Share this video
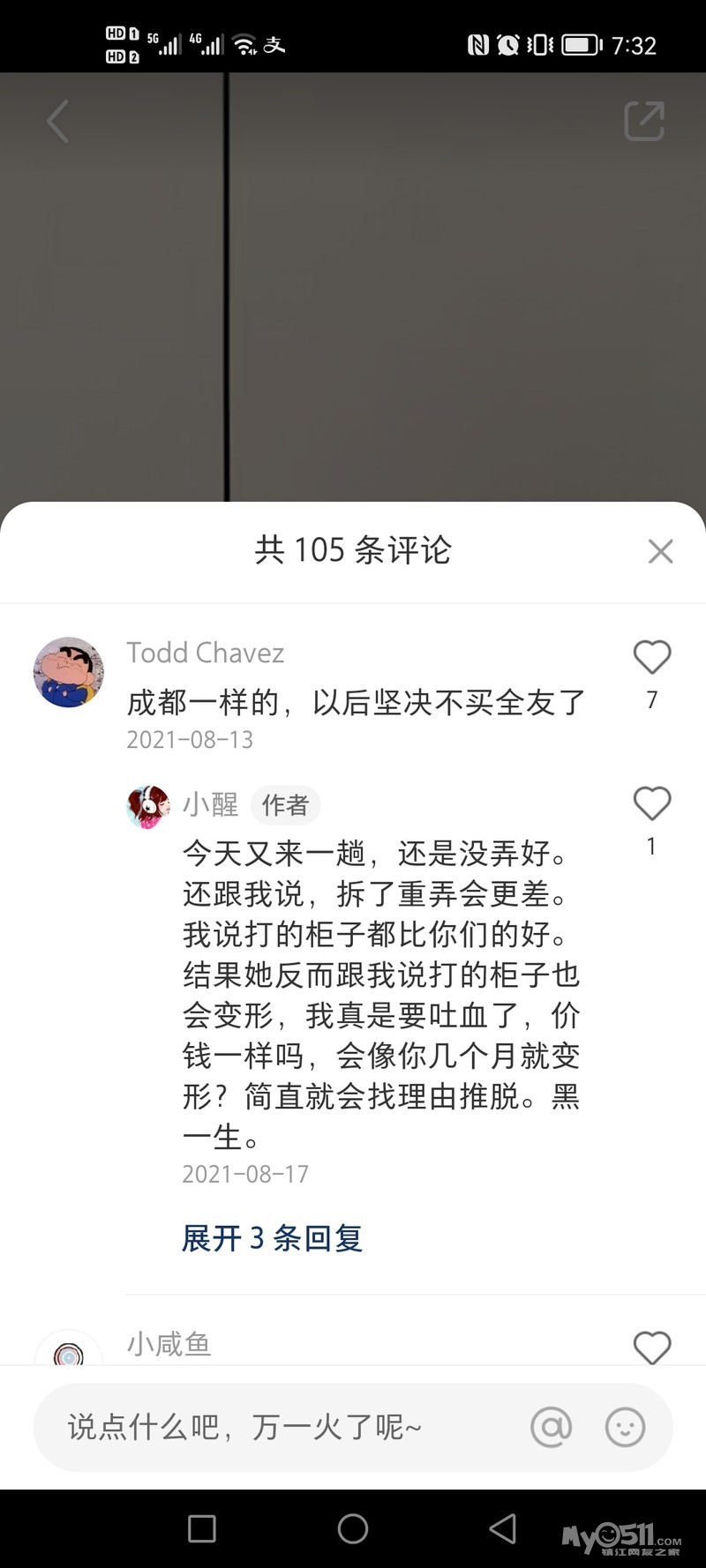Image resolution: width=706 pixels, height=1568 pixels. click(644, 121)
